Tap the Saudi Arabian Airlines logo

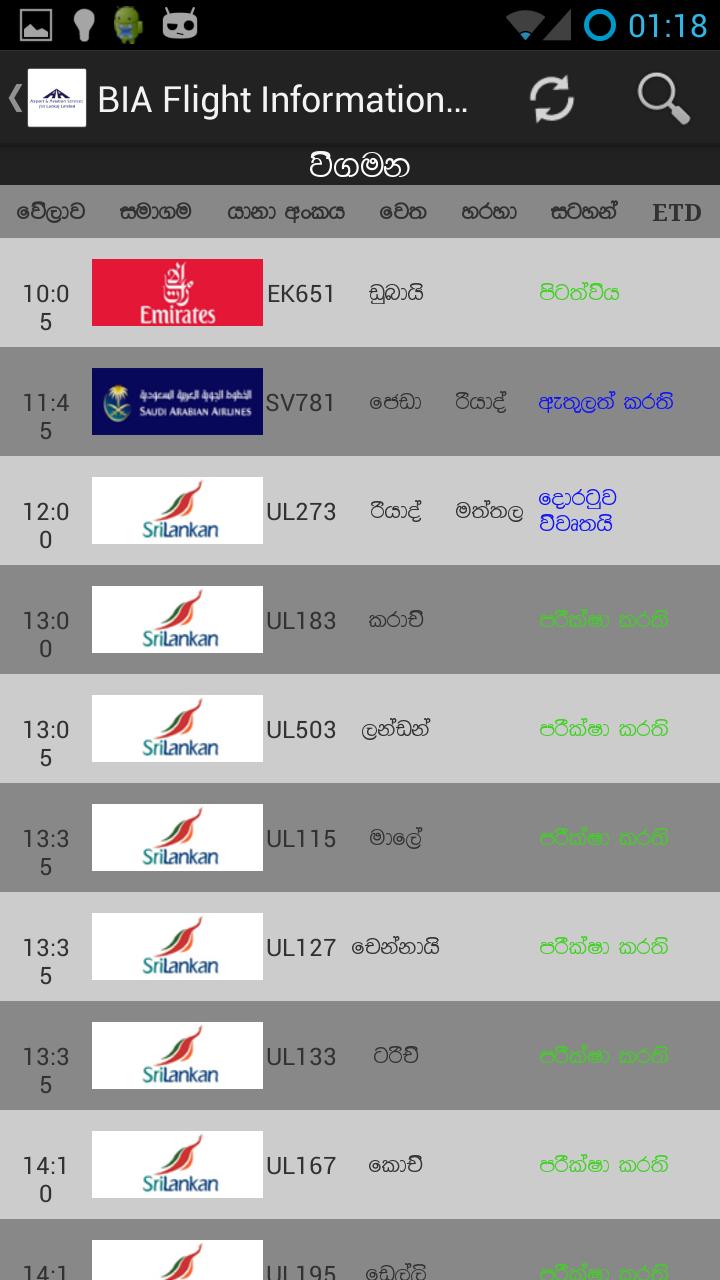click(177, 401)
